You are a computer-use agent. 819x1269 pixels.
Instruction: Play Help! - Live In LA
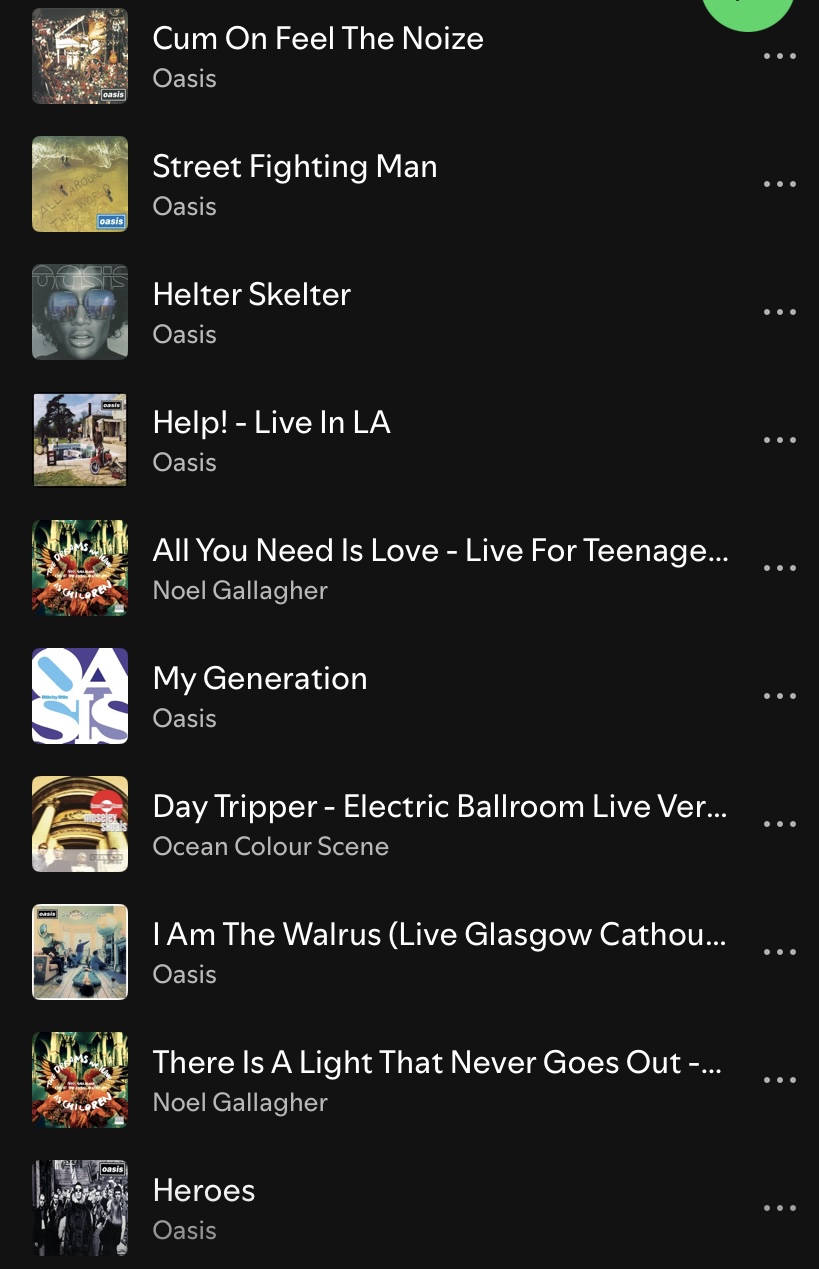(271, 423)
